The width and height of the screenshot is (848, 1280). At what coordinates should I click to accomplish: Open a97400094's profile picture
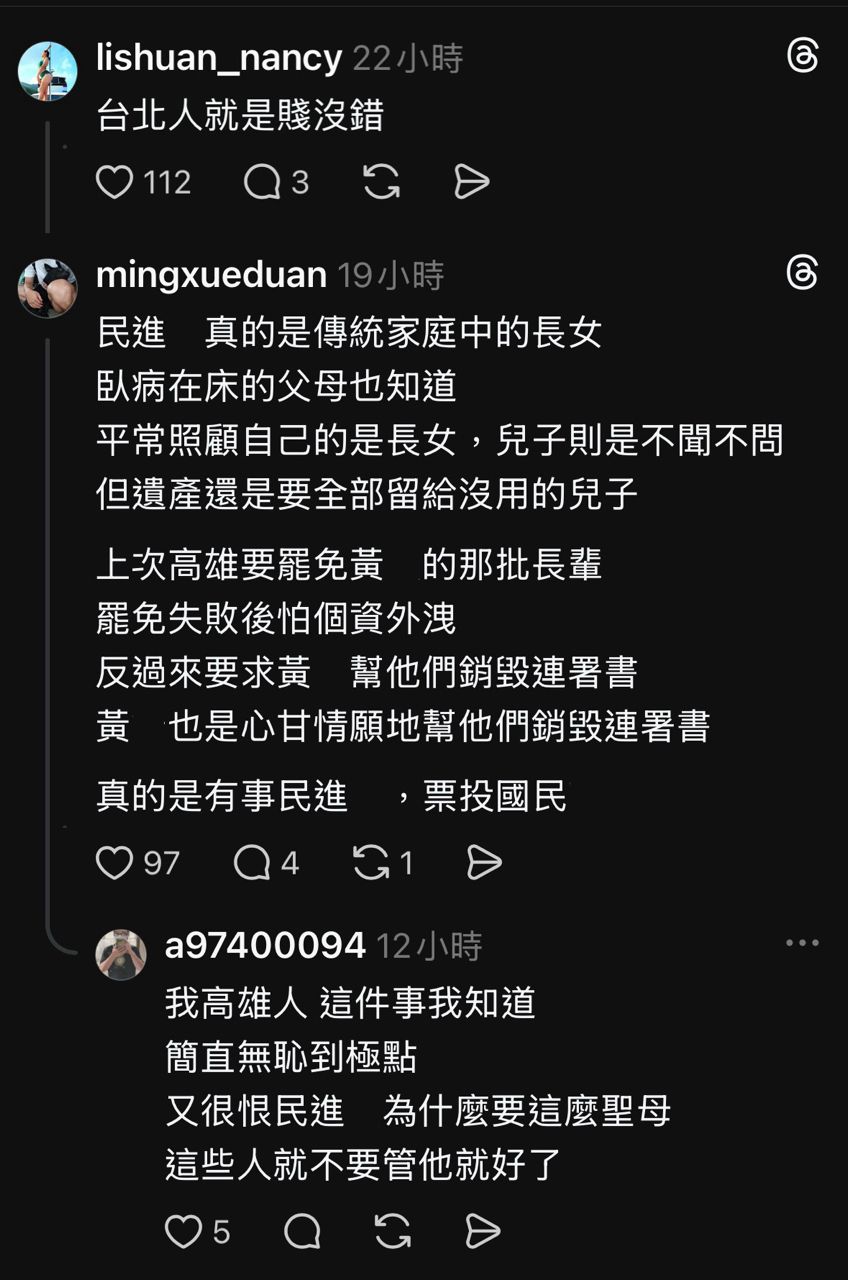121,954
